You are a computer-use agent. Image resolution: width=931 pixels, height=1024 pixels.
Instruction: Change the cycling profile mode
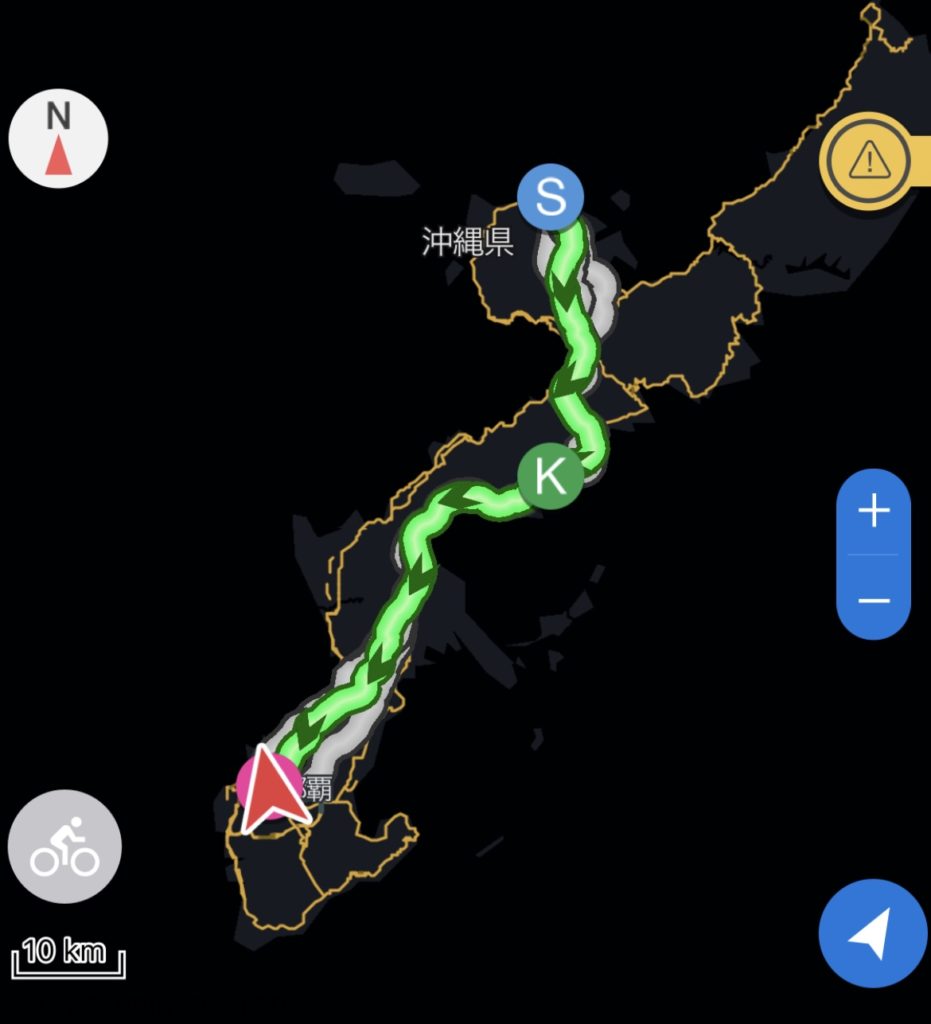[65, 846]
